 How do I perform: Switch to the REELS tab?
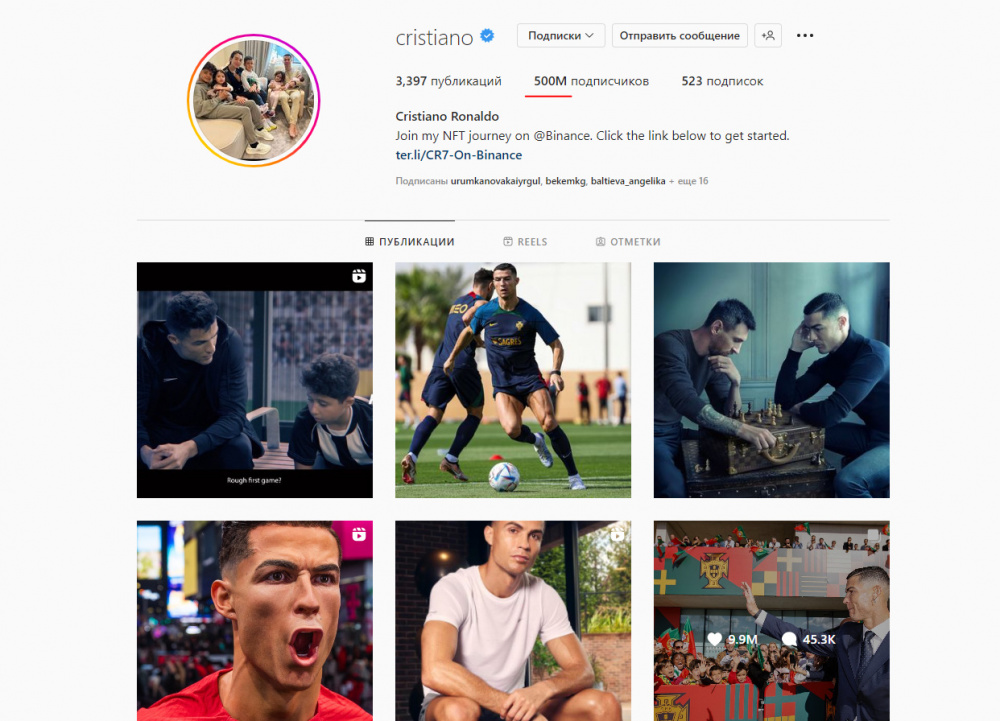525,242
